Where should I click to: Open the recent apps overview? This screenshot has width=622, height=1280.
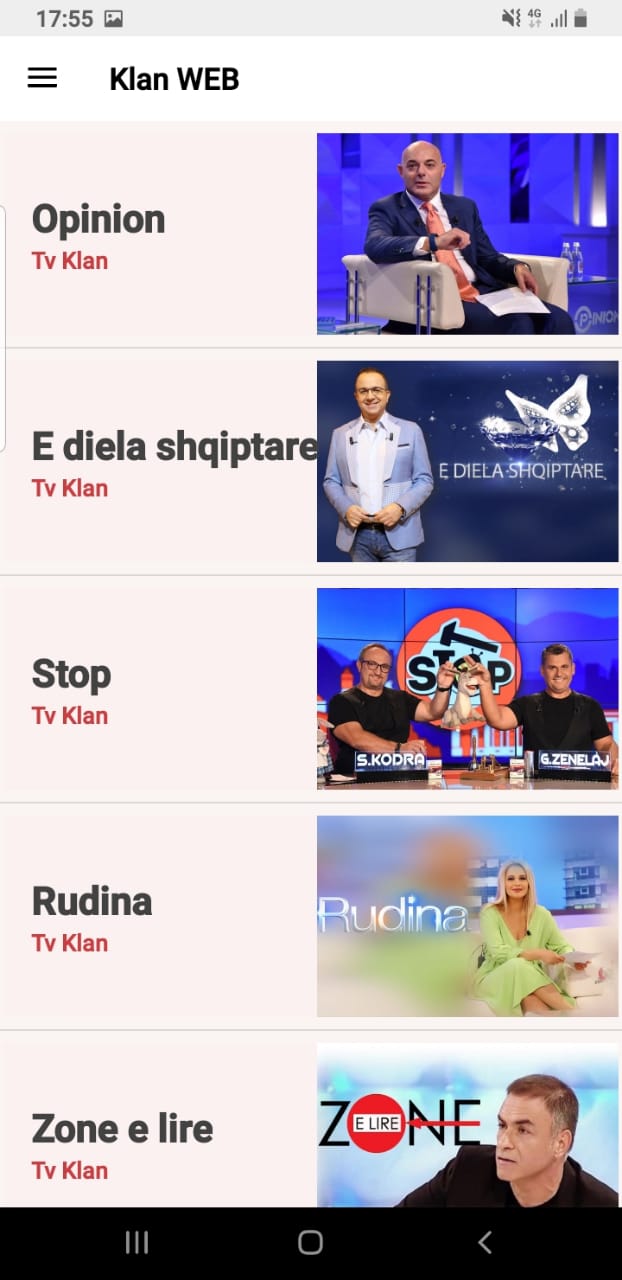137,1242
